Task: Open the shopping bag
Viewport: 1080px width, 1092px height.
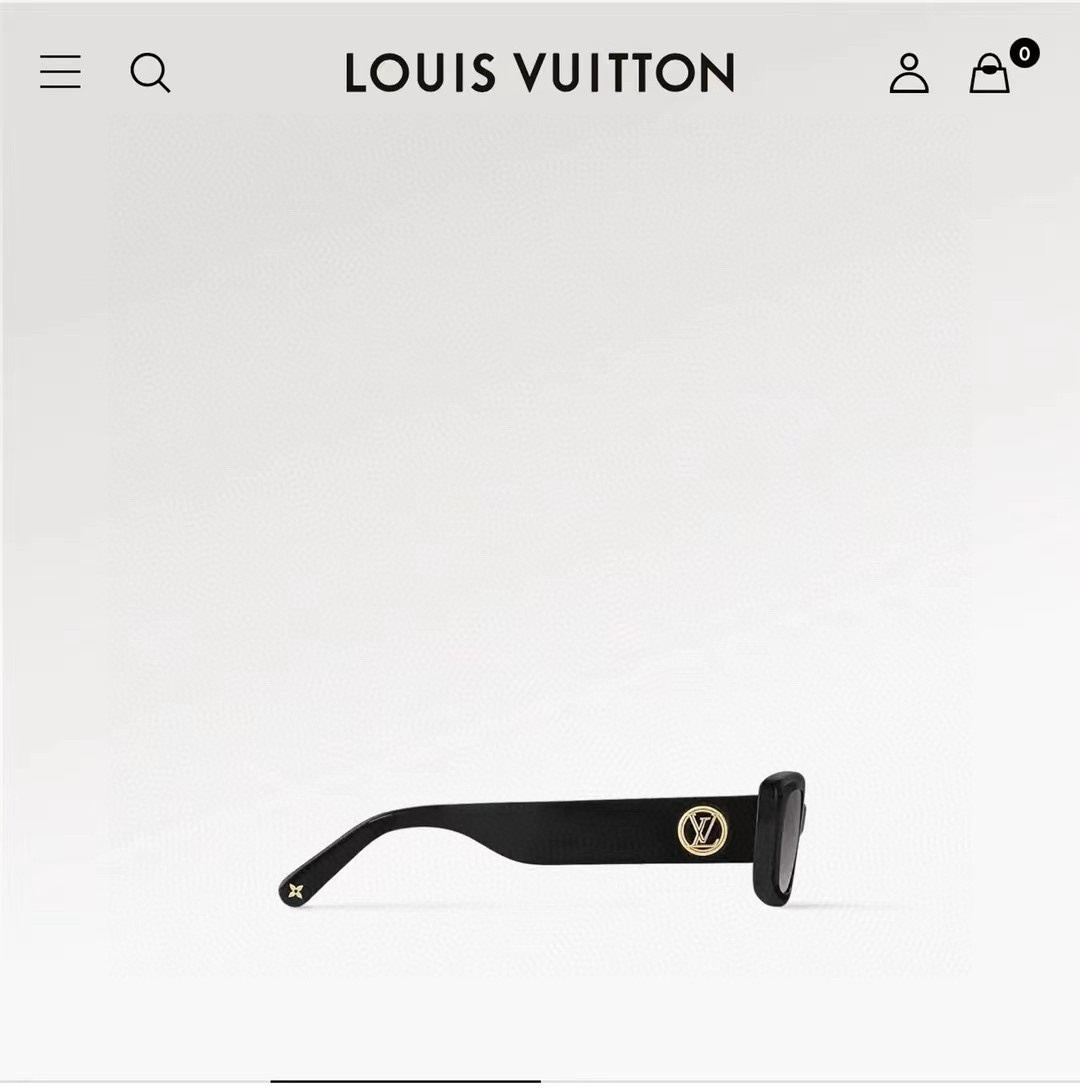Action: click(x=990, y=74)
